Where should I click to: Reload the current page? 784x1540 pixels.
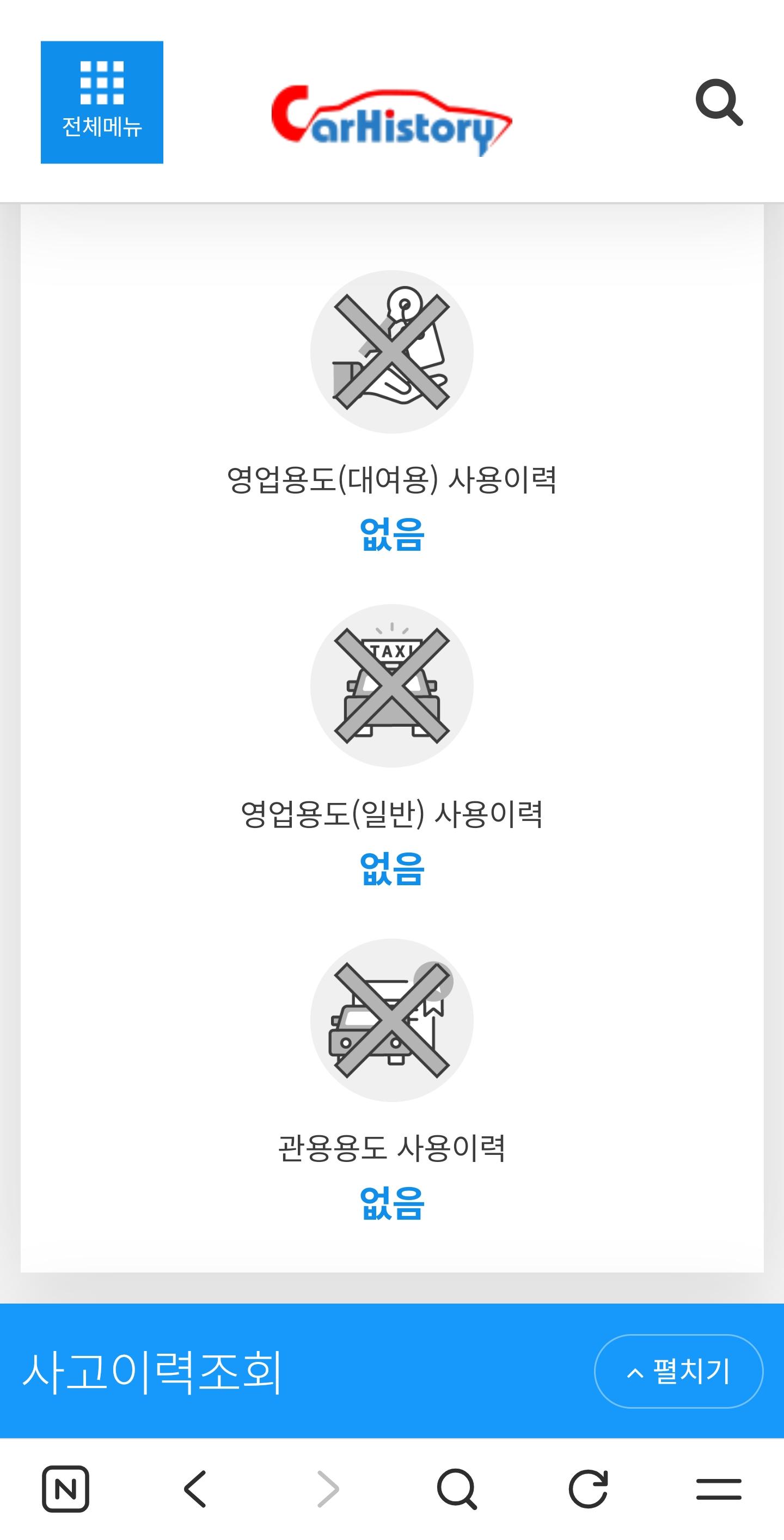click(x=588, y=1489)
